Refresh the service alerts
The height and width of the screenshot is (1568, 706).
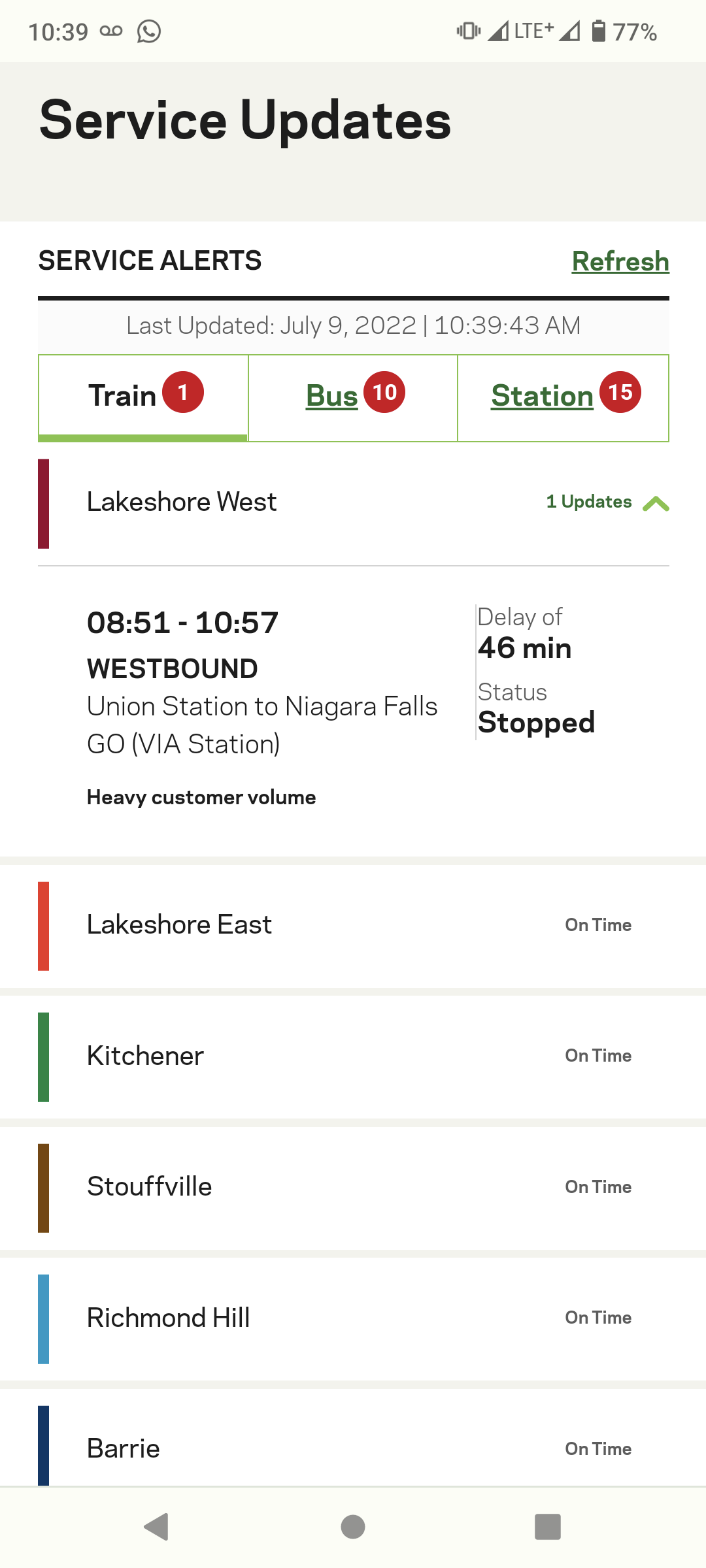(x=620, y=261)
